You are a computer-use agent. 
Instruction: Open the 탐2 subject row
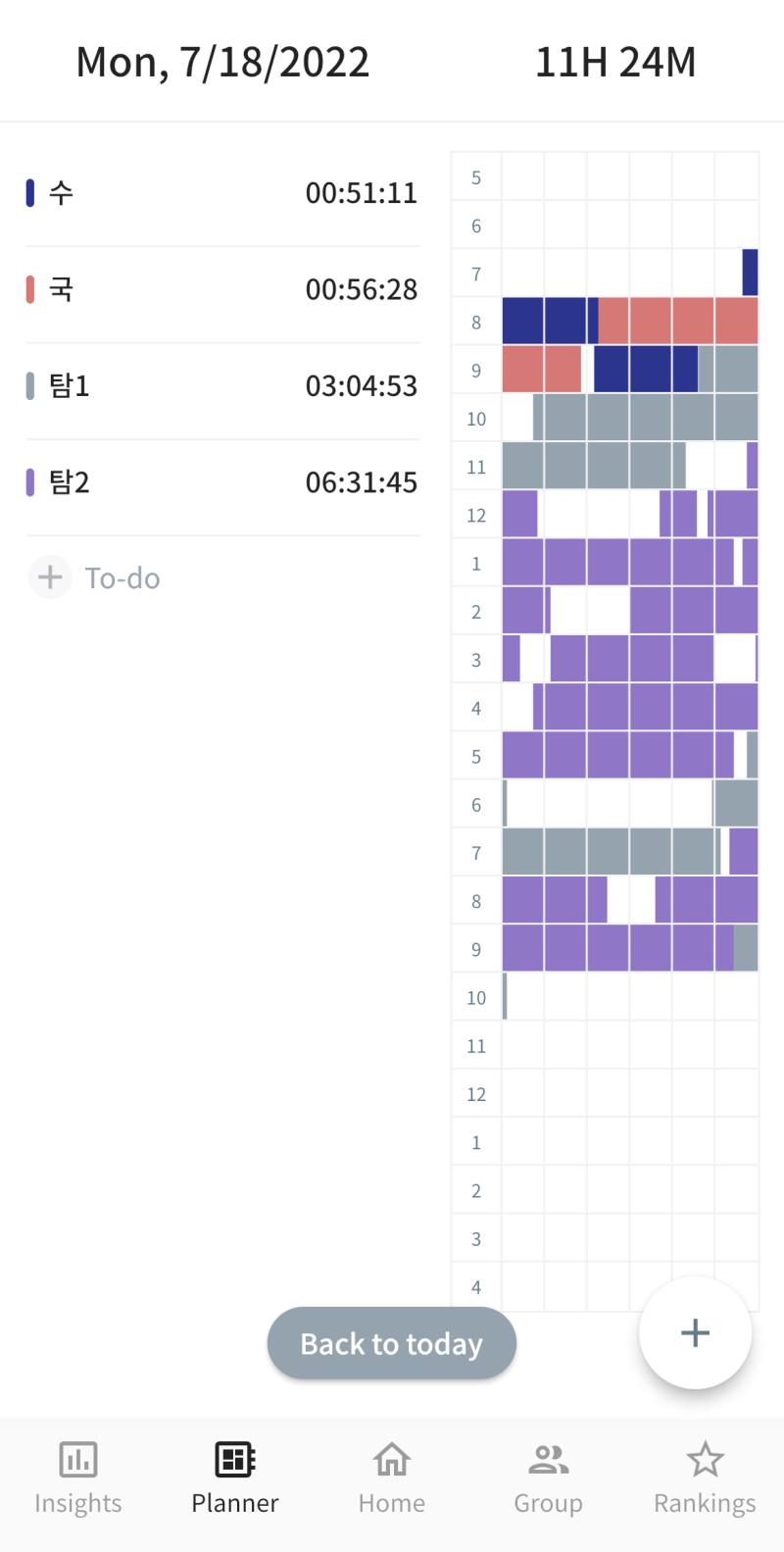[222, 482]
